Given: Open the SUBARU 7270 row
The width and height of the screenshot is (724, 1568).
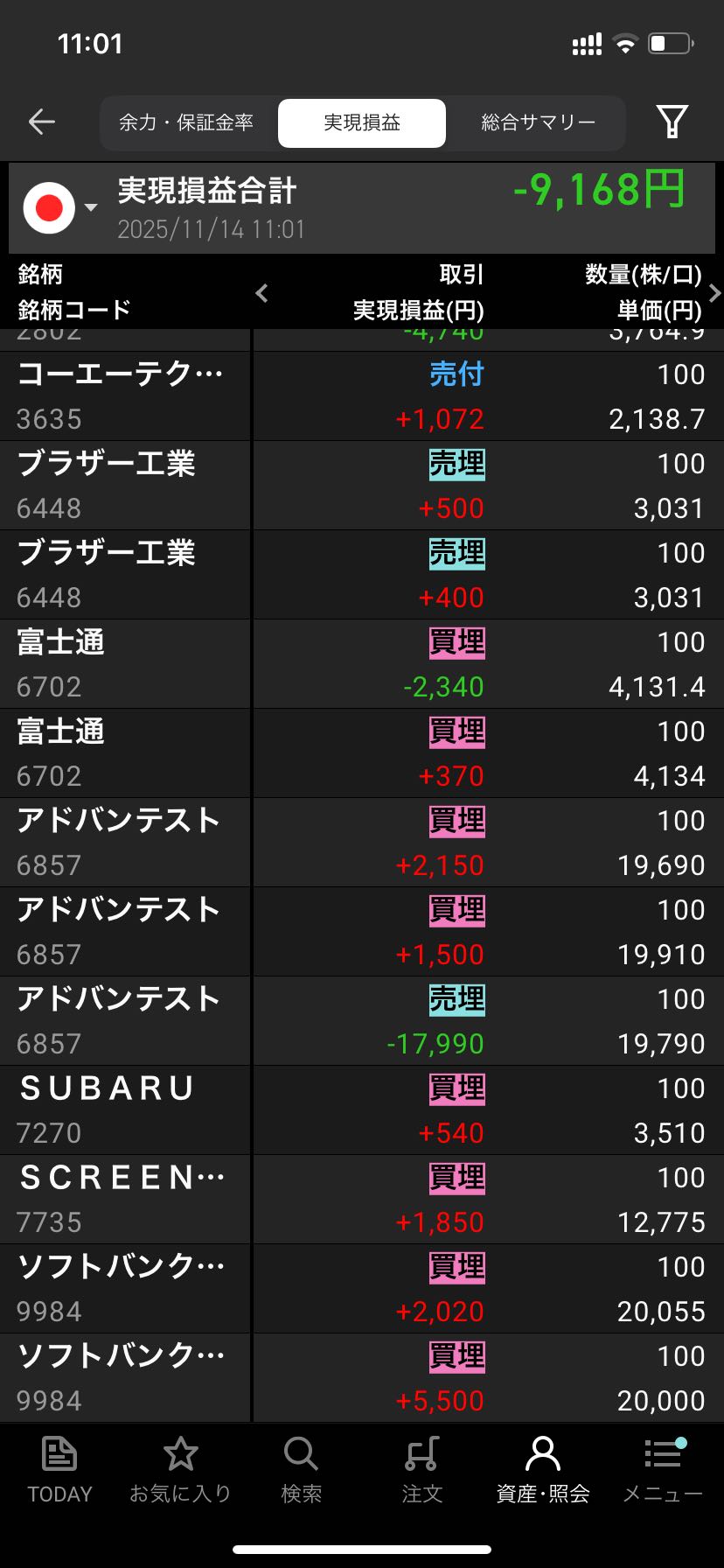Looking at the screenshot, I should [x=362, y=1109].
